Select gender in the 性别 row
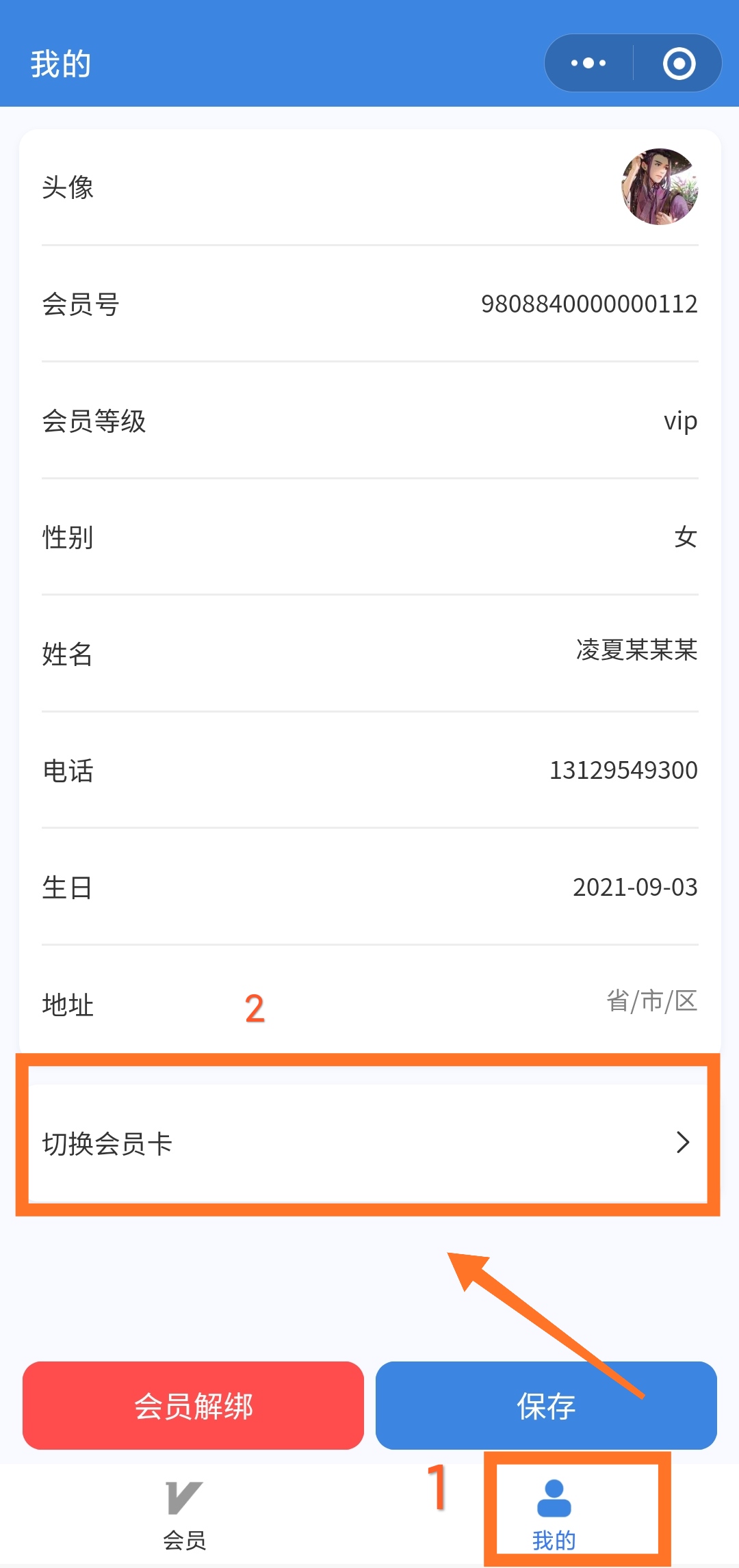 684,537
